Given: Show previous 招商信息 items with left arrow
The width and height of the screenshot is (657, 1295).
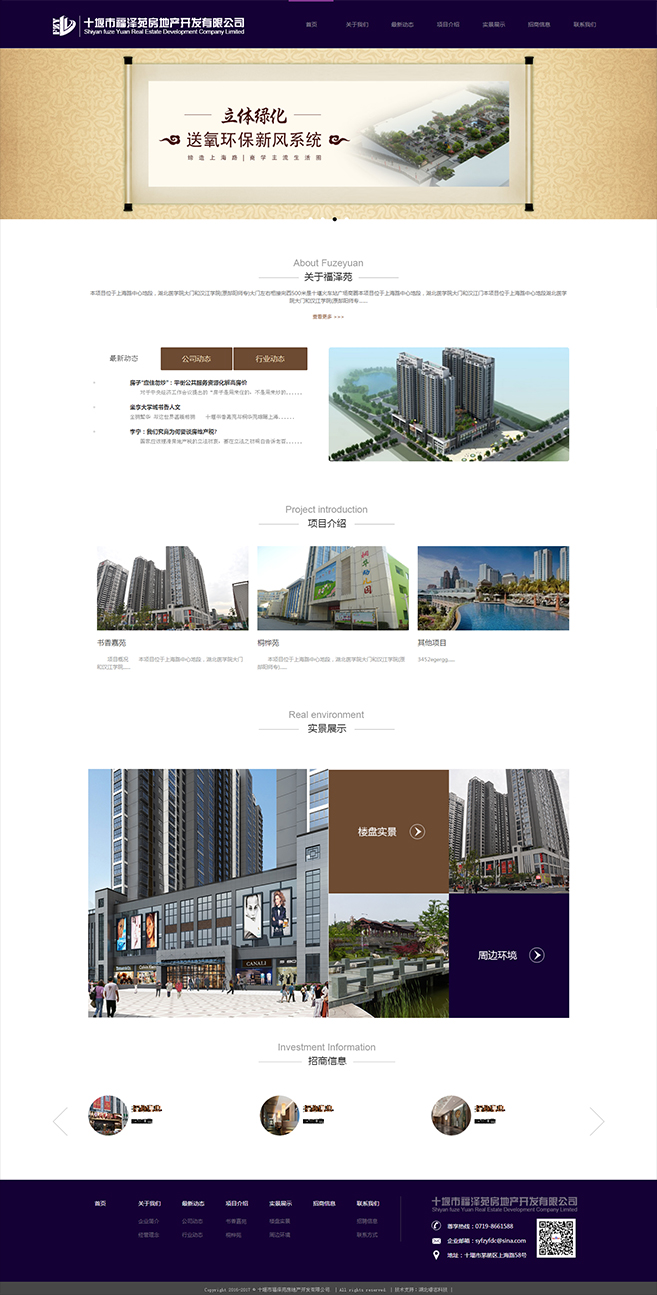Looking at the screenshot, I should 60,1121.
